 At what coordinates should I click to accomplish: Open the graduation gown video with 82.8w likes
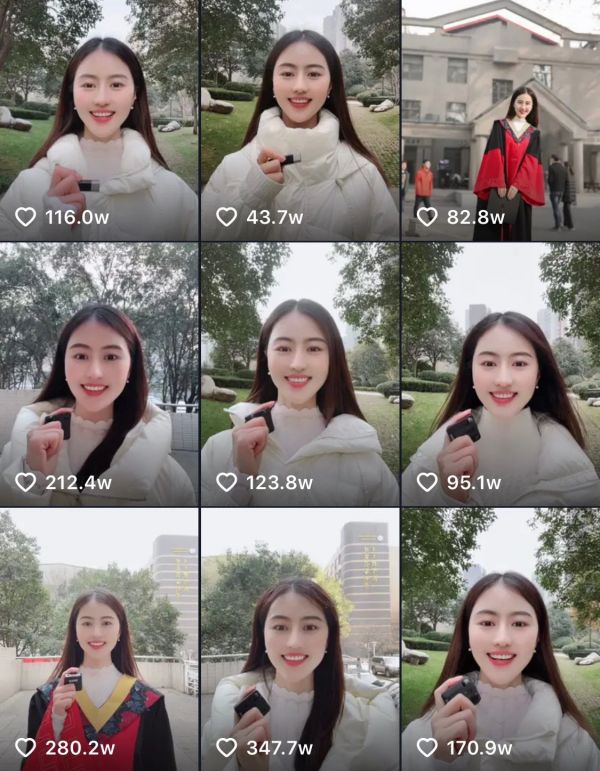coord(500,120)
